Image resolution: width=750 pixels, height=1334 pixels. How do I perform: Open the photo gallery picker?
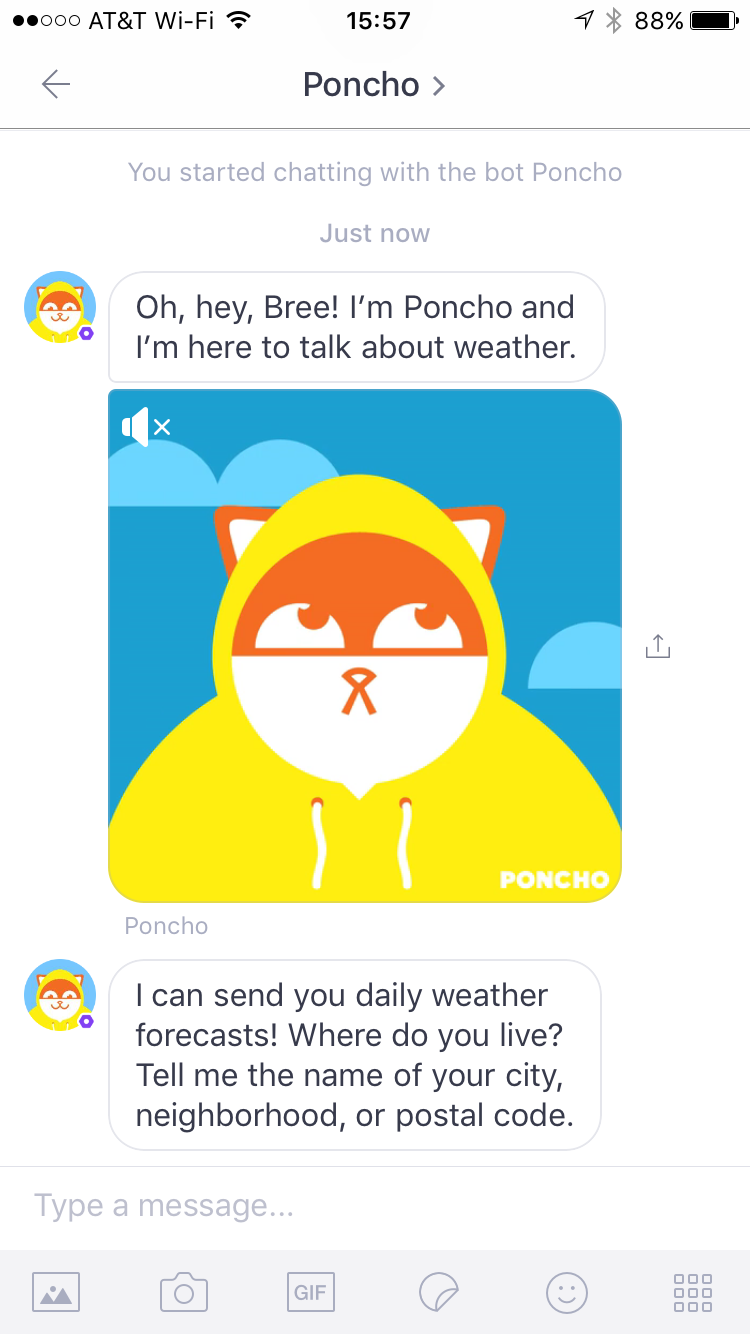[x=56, y=1292]
